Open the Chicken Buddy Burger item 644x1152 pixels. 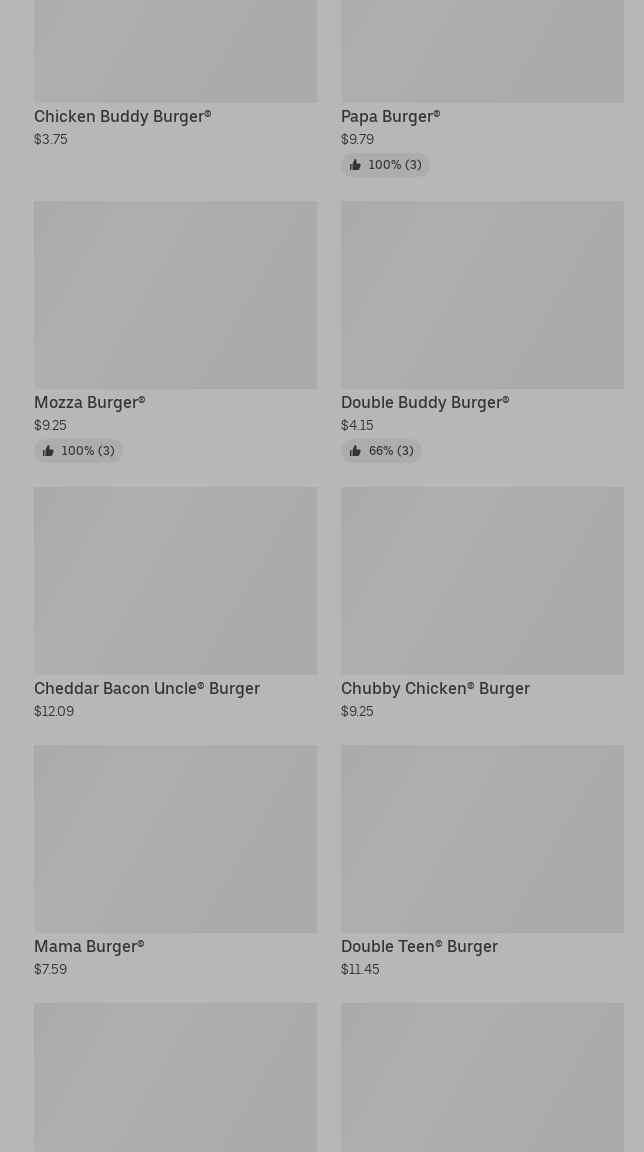[x=122, y=116]
